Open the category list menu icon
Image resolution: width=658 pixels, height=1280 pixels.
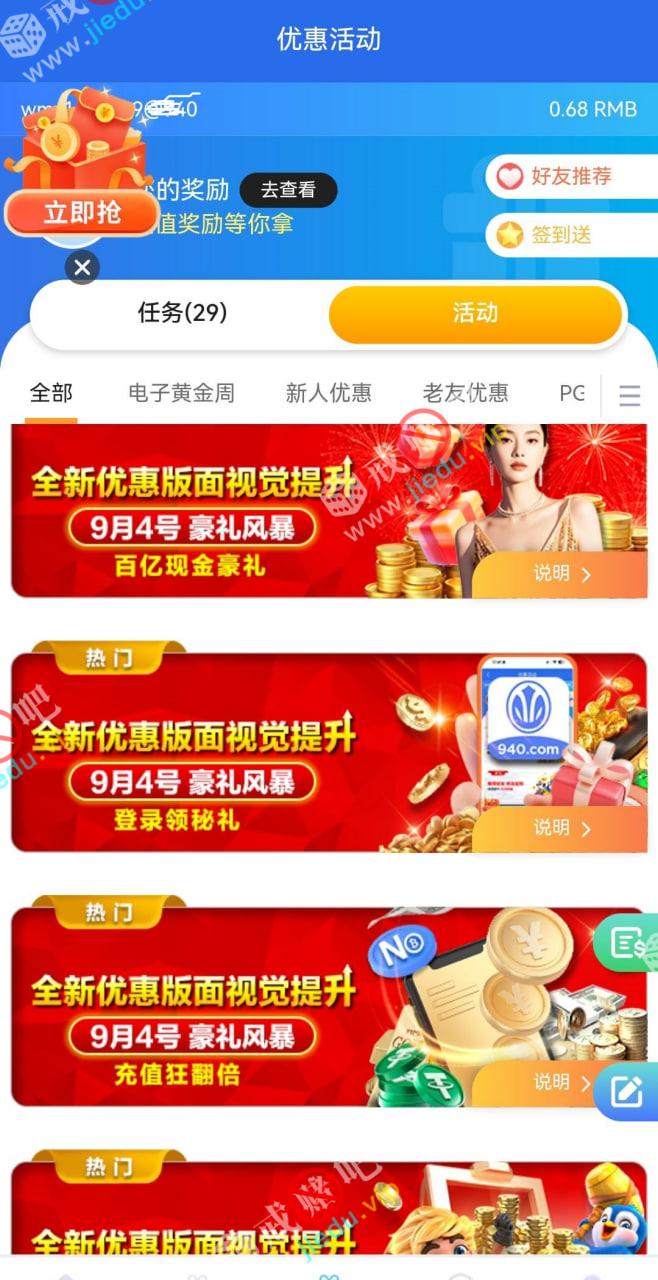(629, 396)
